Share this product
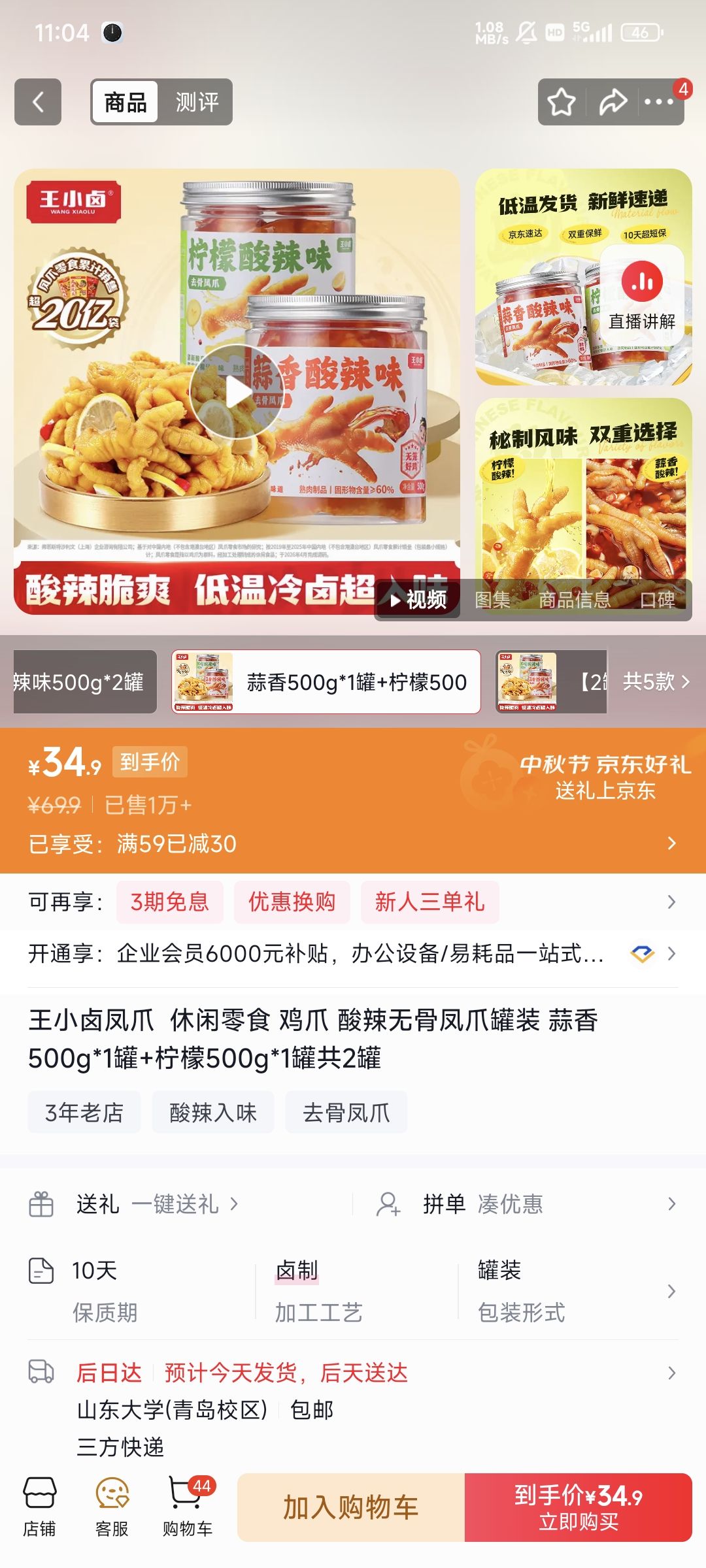706x1568 pixels. click(613, 102)
